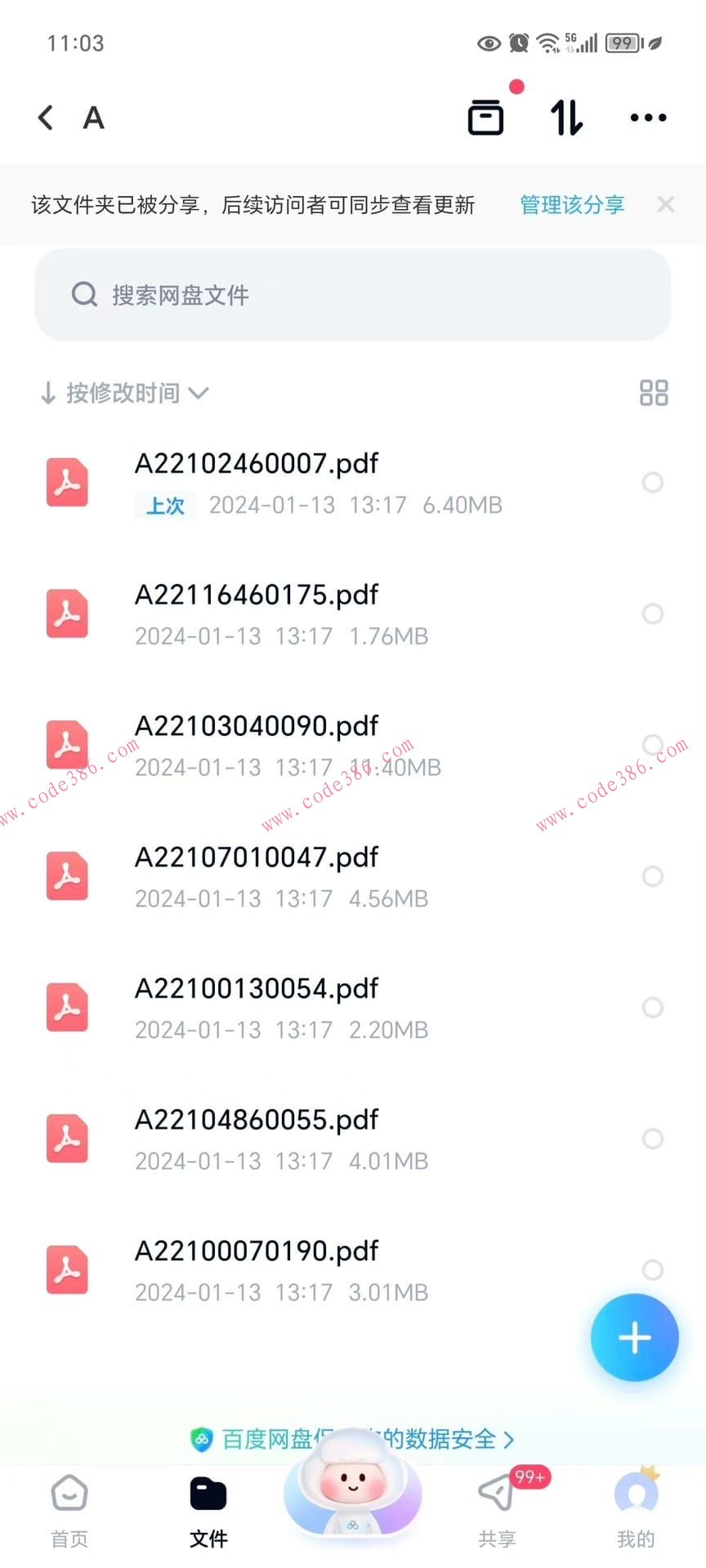This screenshot has height=1568, width=706.
Task: Open A22102460007.pdf
Action: point(257,464)
